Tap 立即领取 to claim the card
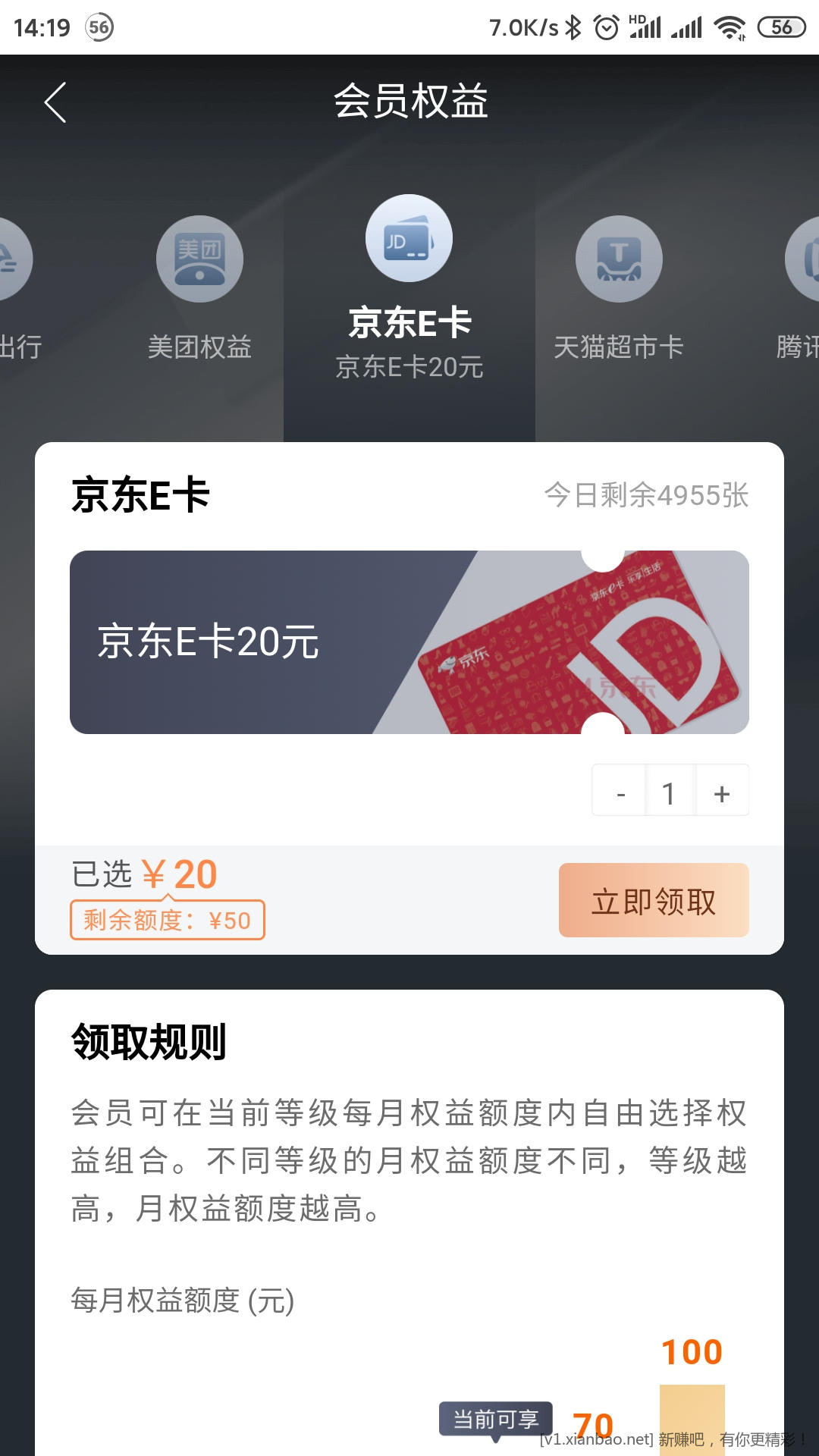Image resolution: width=819 pixels, height=1456 pixels. (653, 901)
